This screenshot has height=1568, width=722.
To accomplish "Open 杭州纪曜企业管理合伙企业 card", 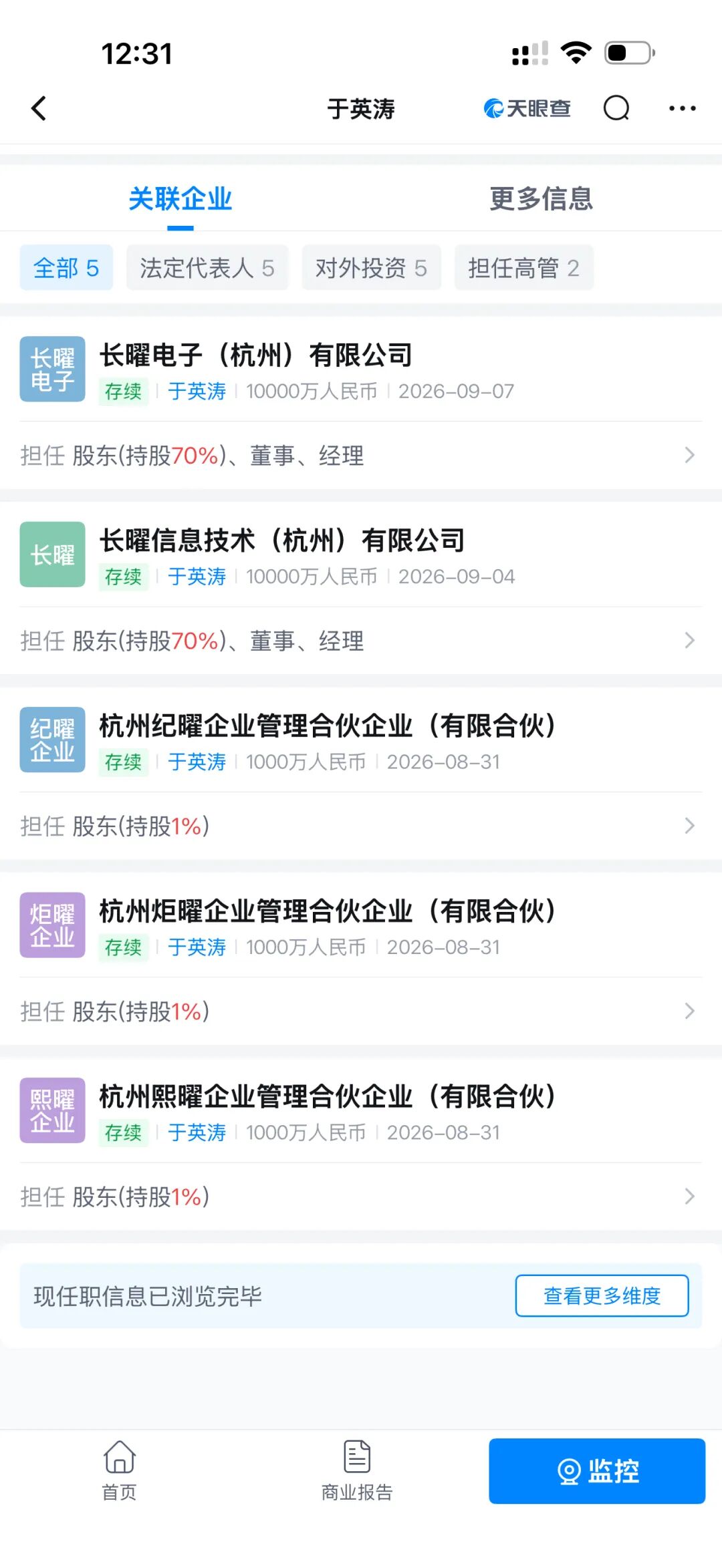I will click(361, 740).
